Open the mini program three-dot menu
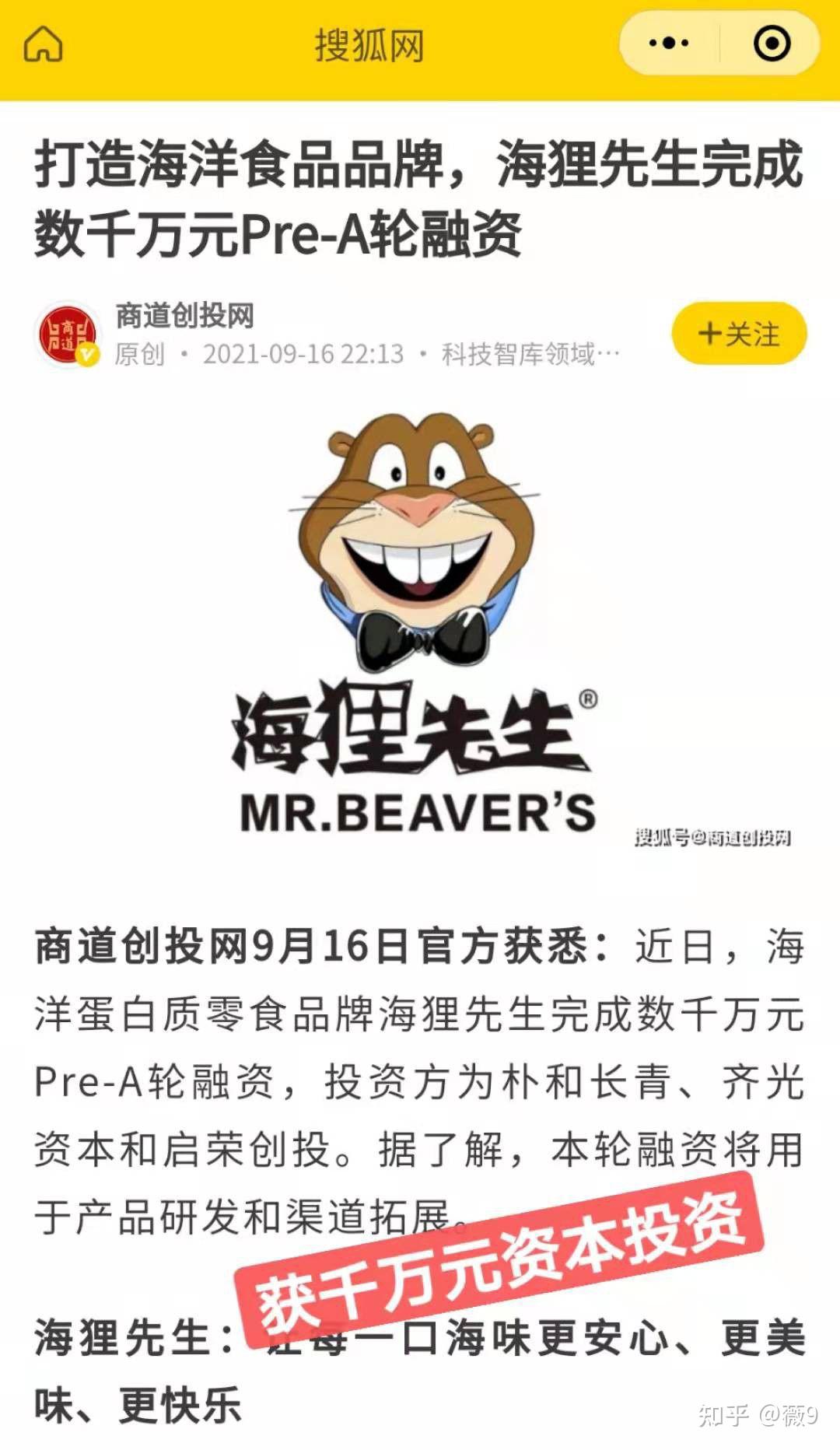 pyautogui.click(x=669, y=44)
